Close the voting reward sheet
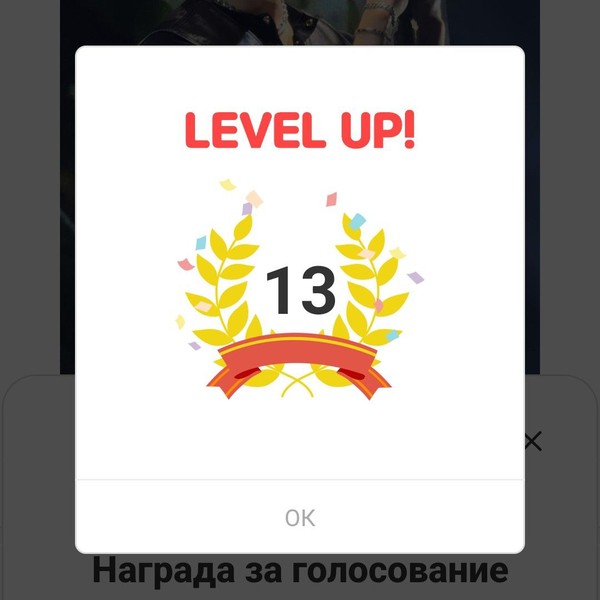 pyautogui.click(x=533, y=441)
